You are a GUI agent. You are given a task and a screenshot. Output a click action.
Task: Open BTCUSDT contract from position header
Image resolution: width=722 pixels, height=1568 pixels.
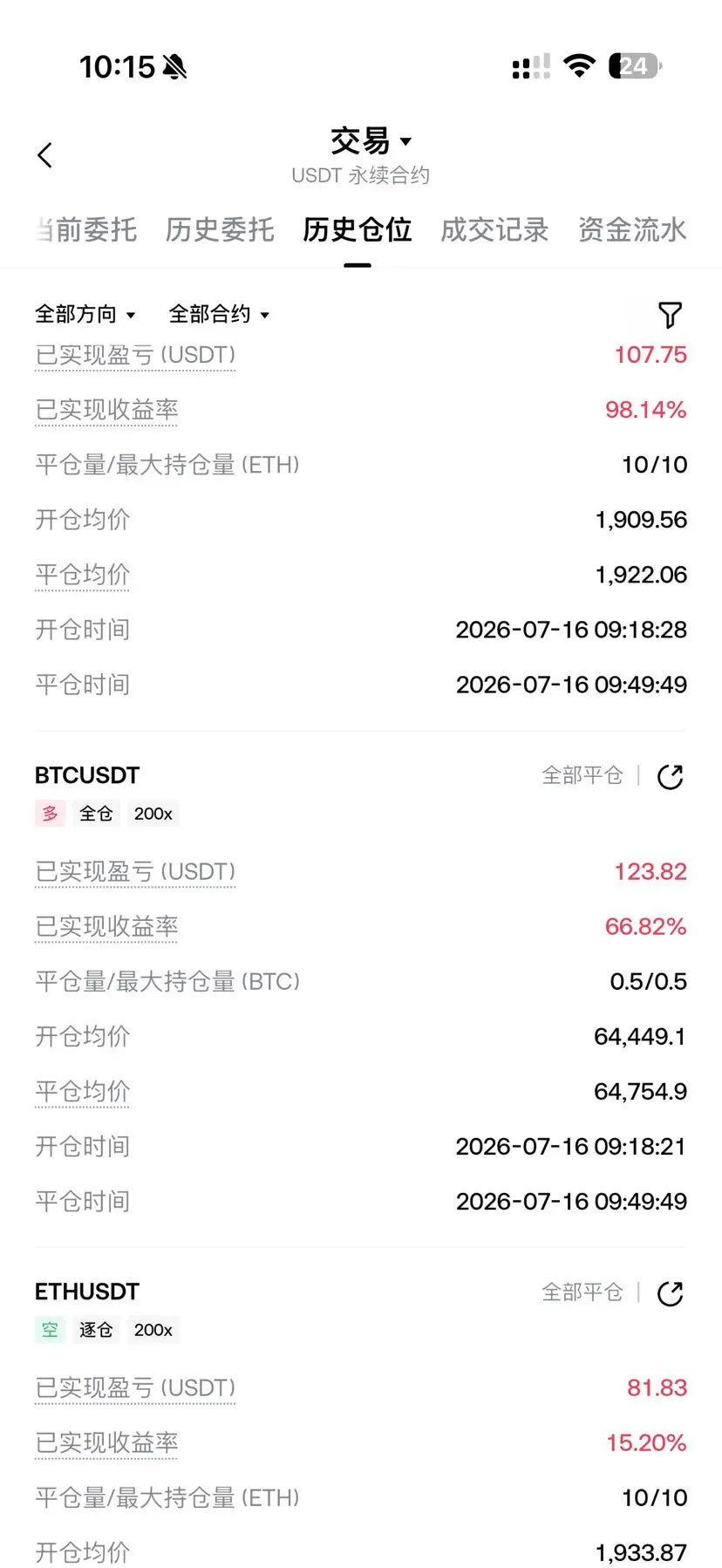point(87,775)
